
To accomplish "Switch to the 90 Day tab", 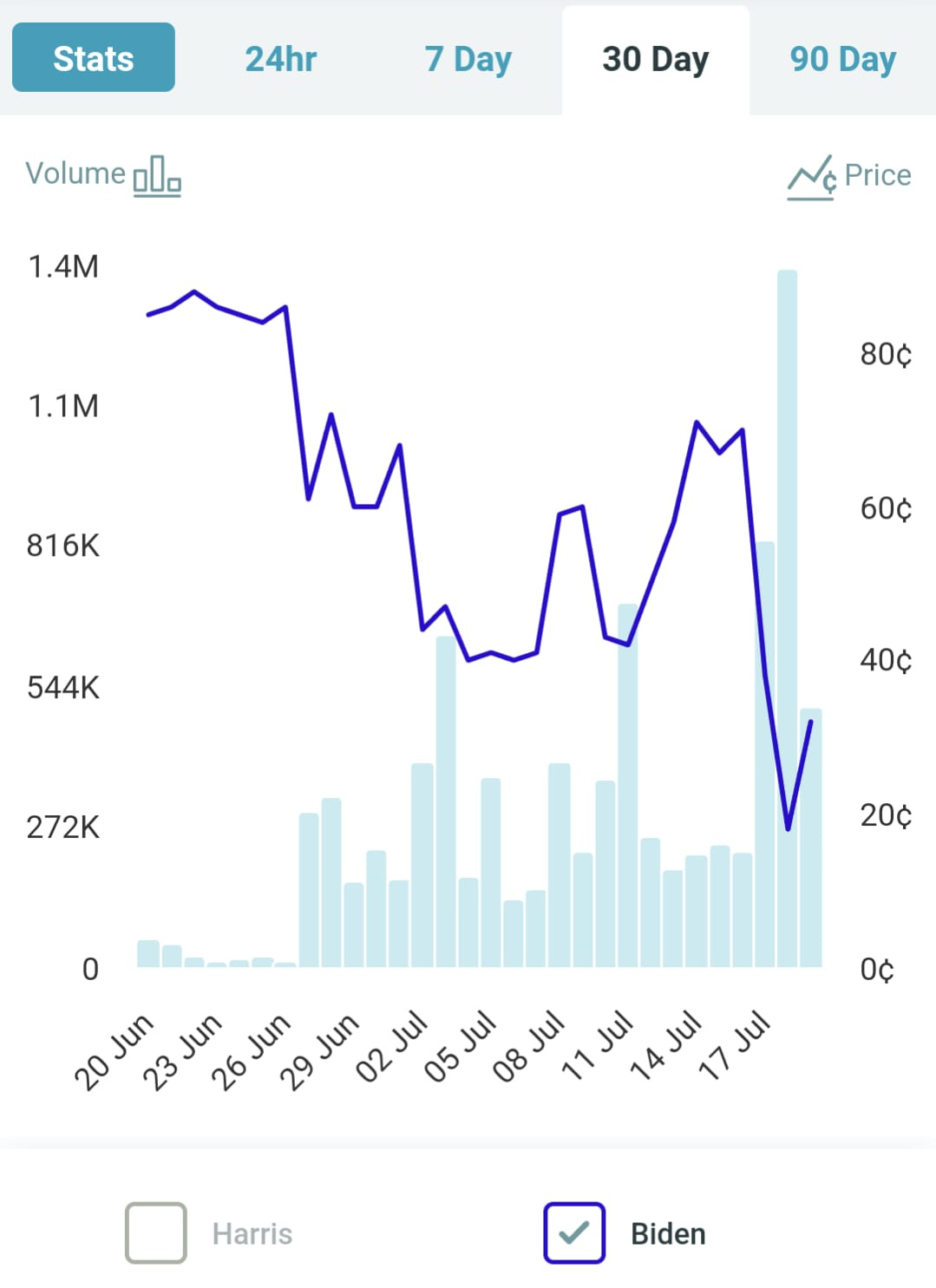I will 842,59.
